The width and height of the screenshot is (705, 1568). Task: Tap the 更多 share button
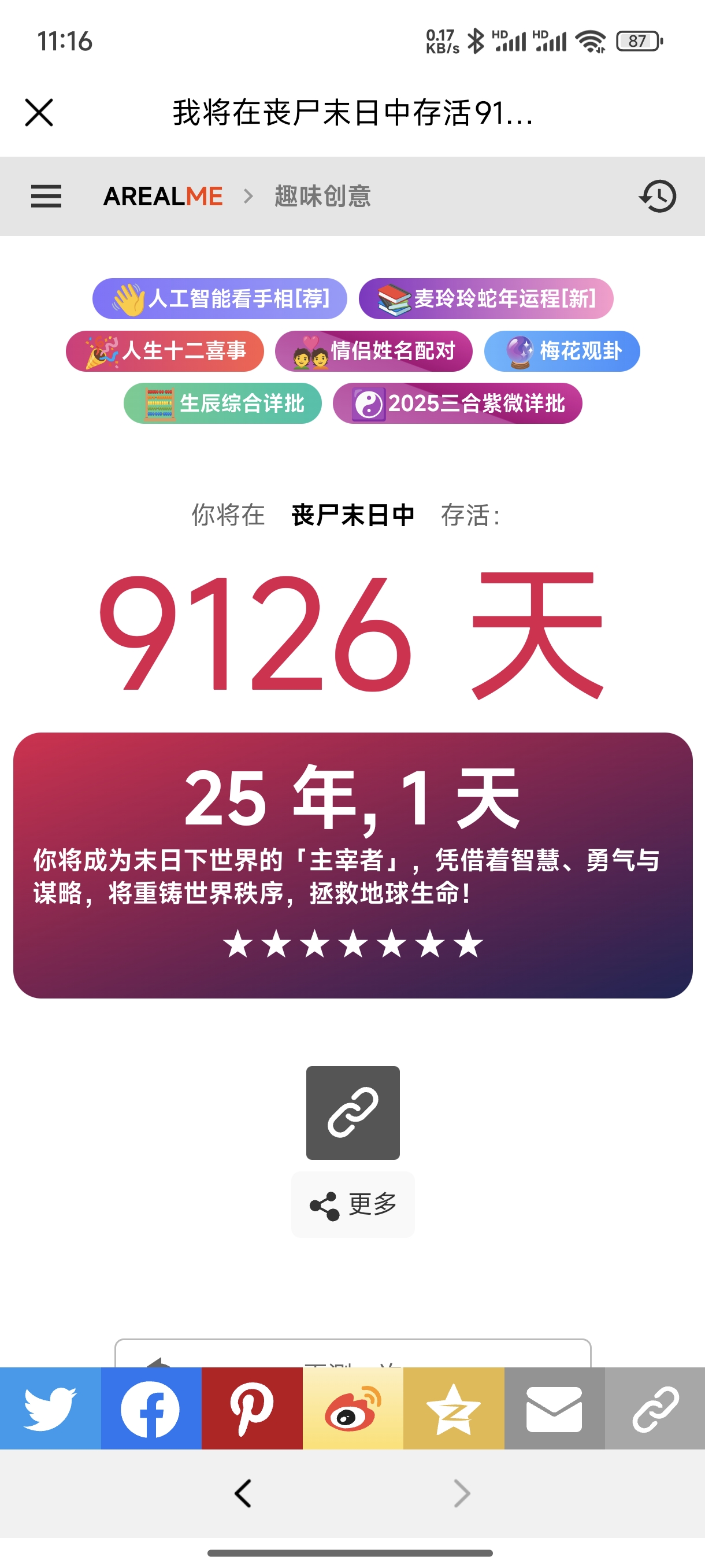pos(353,1204)
